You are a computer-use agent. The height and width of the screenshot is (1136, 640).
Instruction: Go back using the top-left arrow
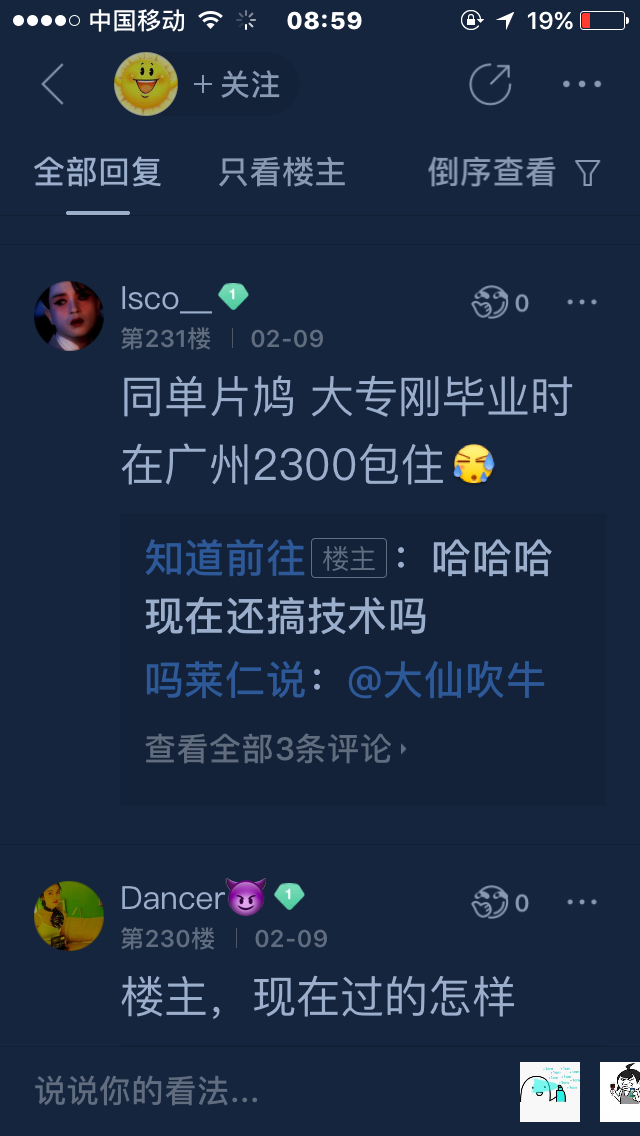53,85
